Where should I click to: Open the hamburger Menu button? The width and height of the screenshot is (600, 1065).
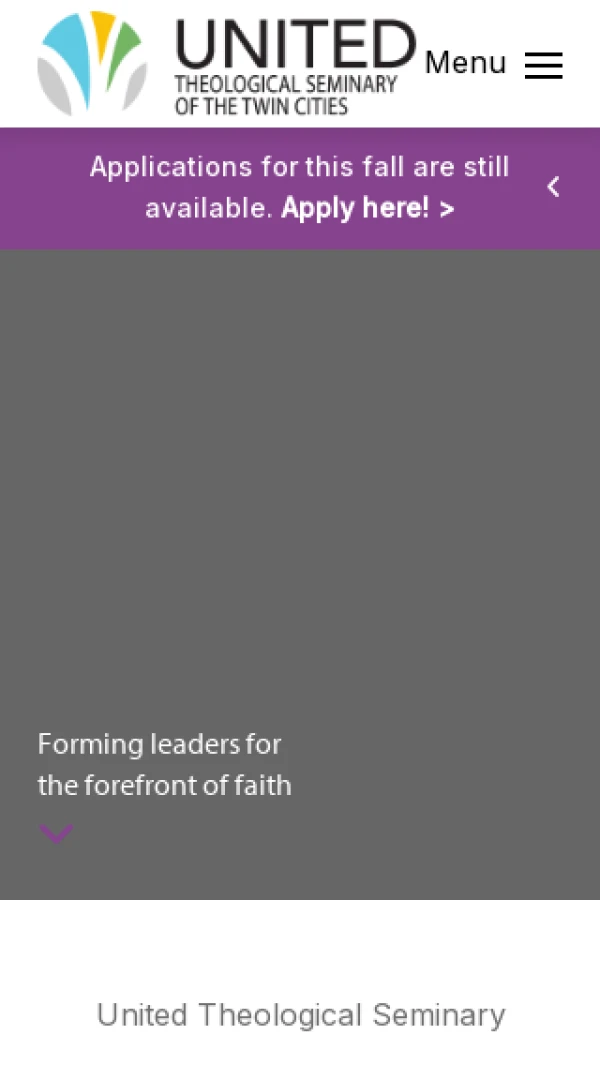pos(542,65)
